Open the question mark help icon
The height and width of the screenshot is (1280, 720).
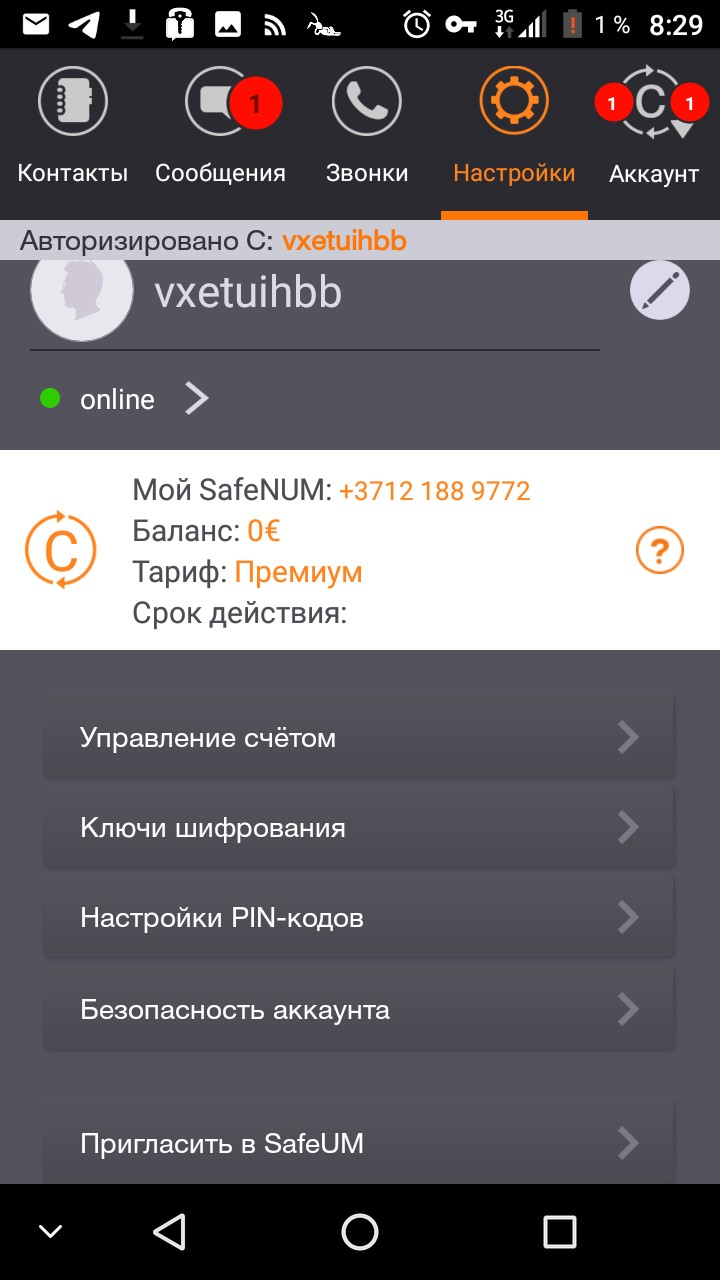click(660, 550)
